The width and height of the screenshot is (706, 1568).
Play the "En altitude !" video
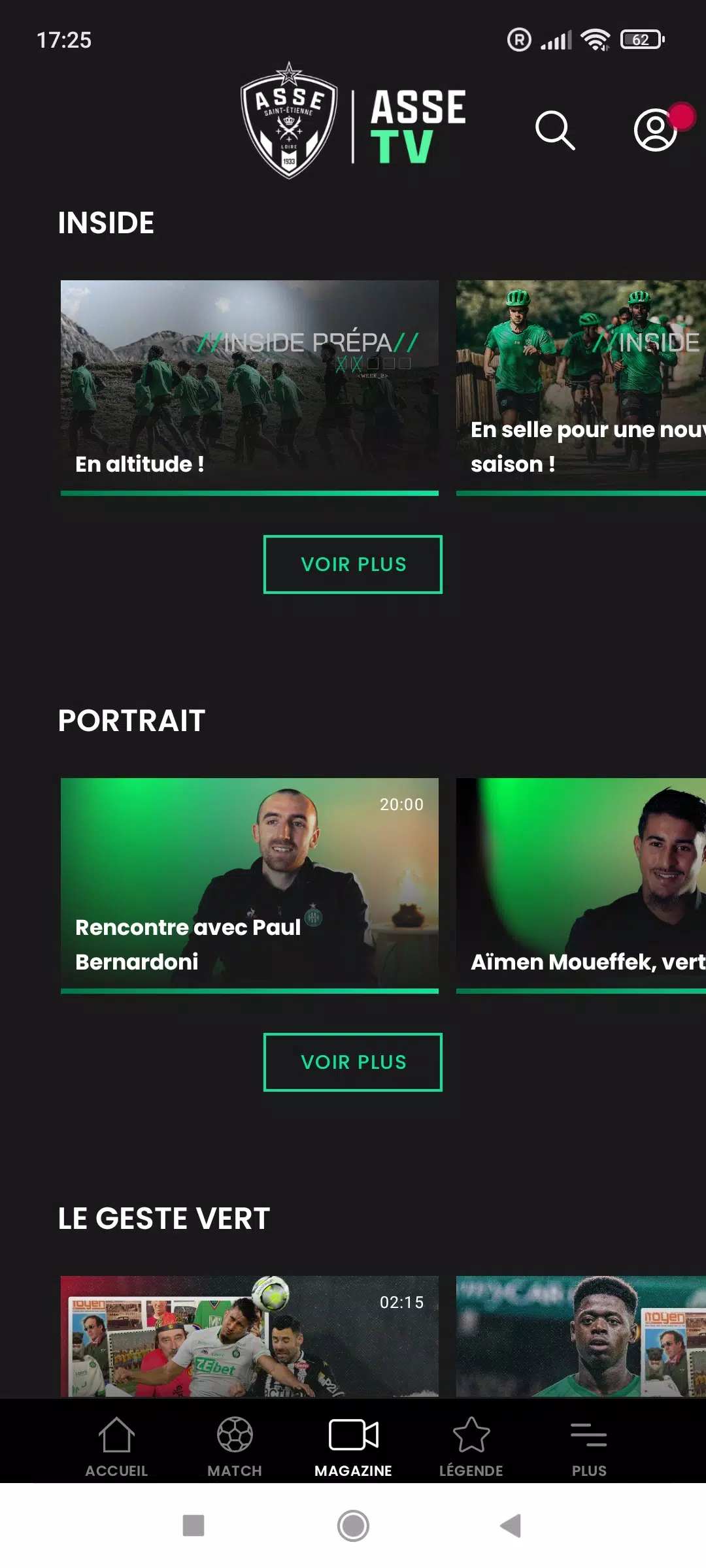click(249, 385)
